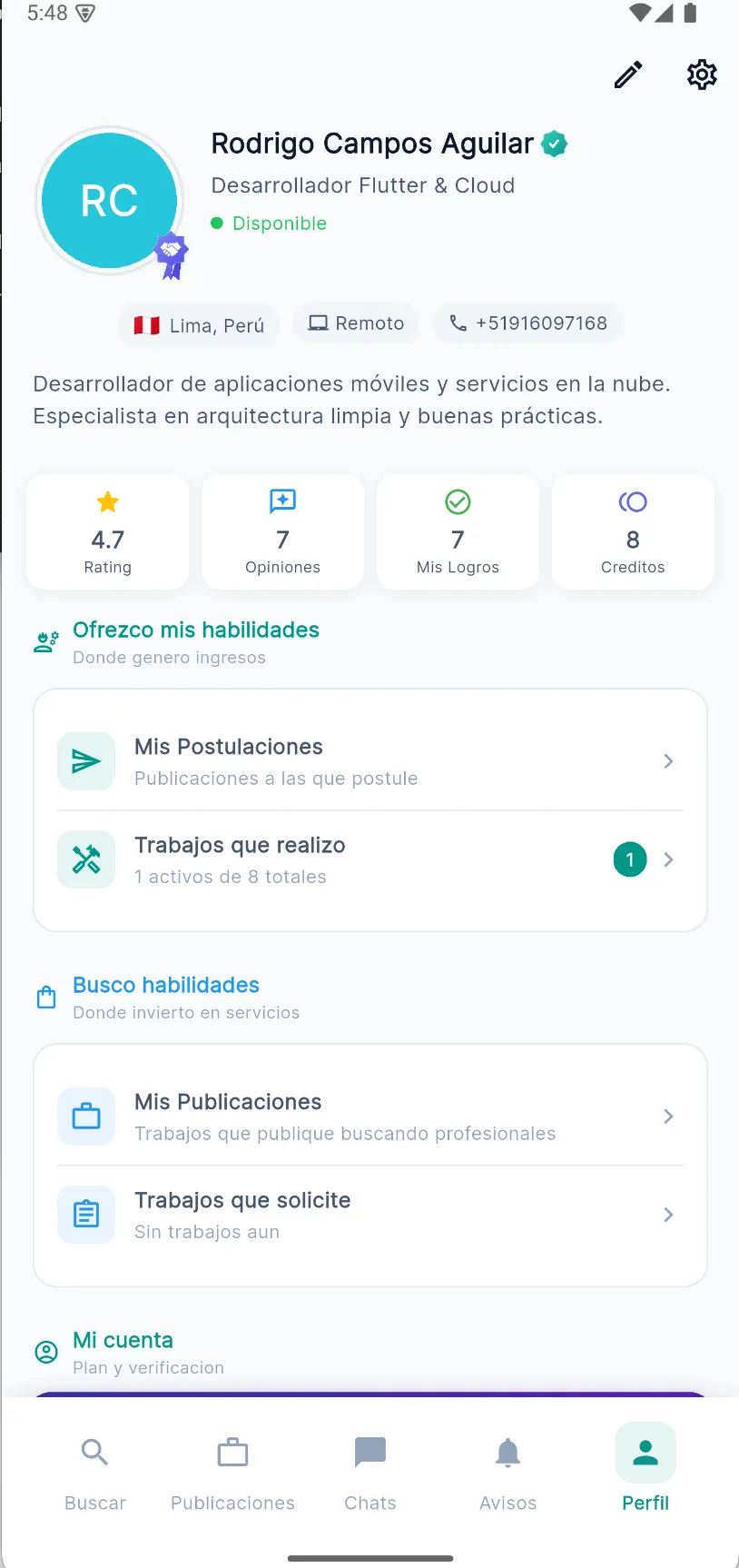739x1568 pixels.
Task: Select the Buscar search icon
Action: (x=94, y=1452)
